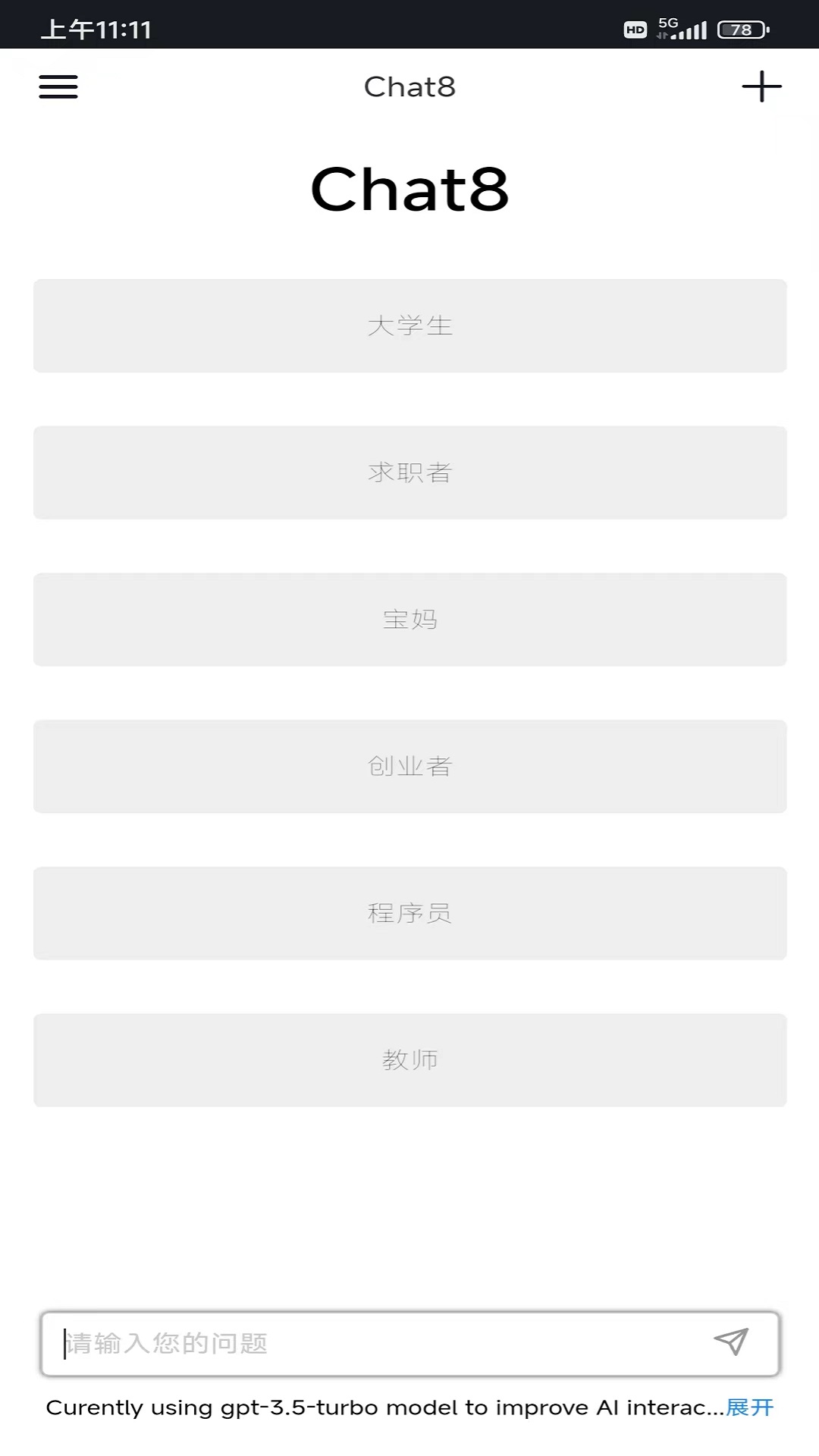Select the 教师 role preset
Viewport: 819px width, 1456px height.
click(x=409, y=1060)
